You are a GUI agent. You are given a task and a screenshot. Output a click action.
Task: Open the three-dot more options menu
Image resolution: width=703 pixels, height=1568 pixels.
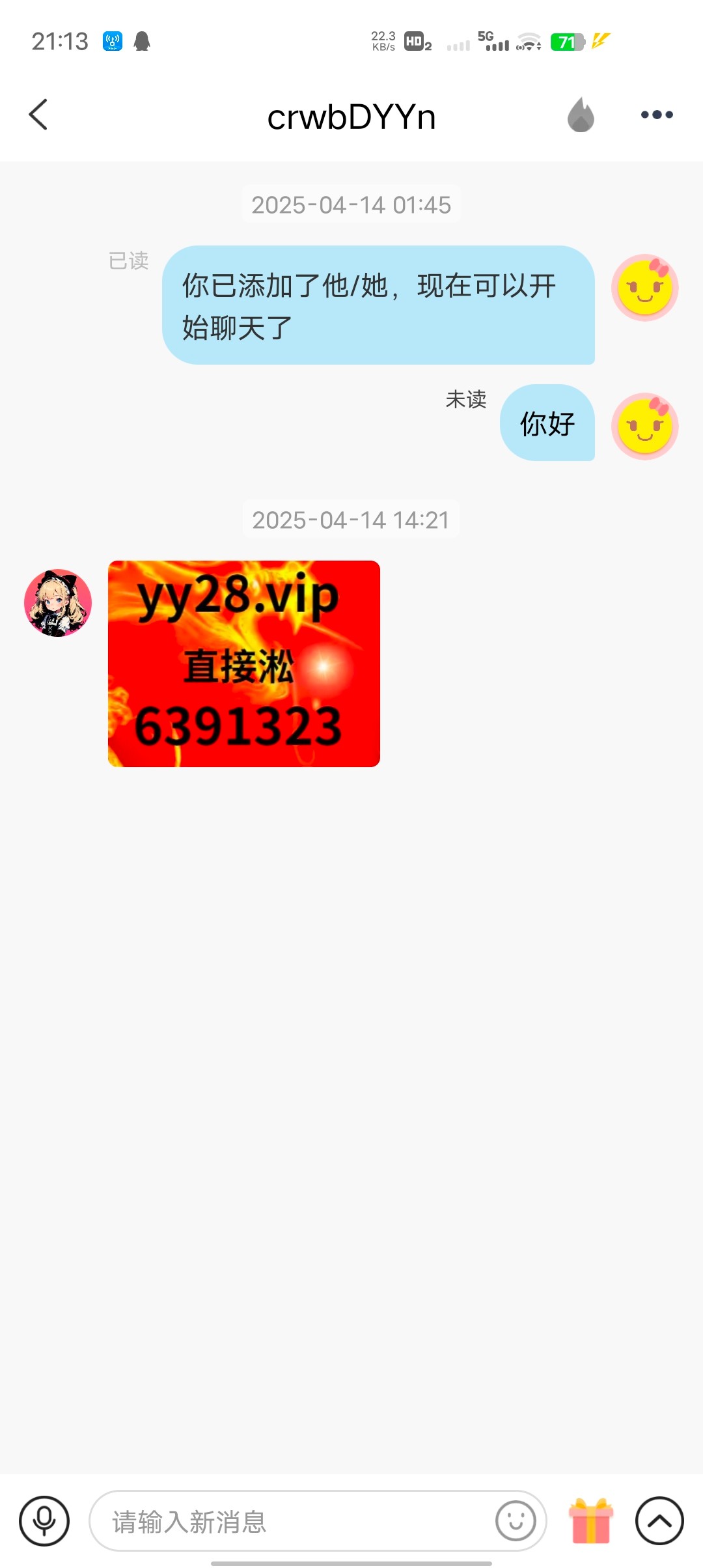657,115
